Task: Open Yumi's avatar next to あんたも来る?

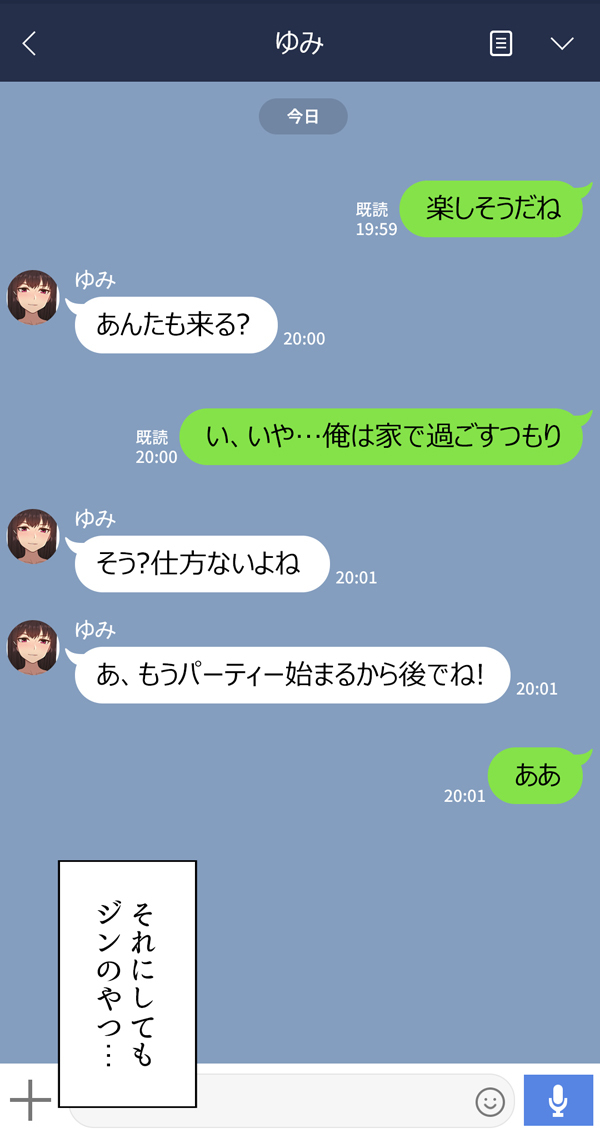Action: point(33,297)
